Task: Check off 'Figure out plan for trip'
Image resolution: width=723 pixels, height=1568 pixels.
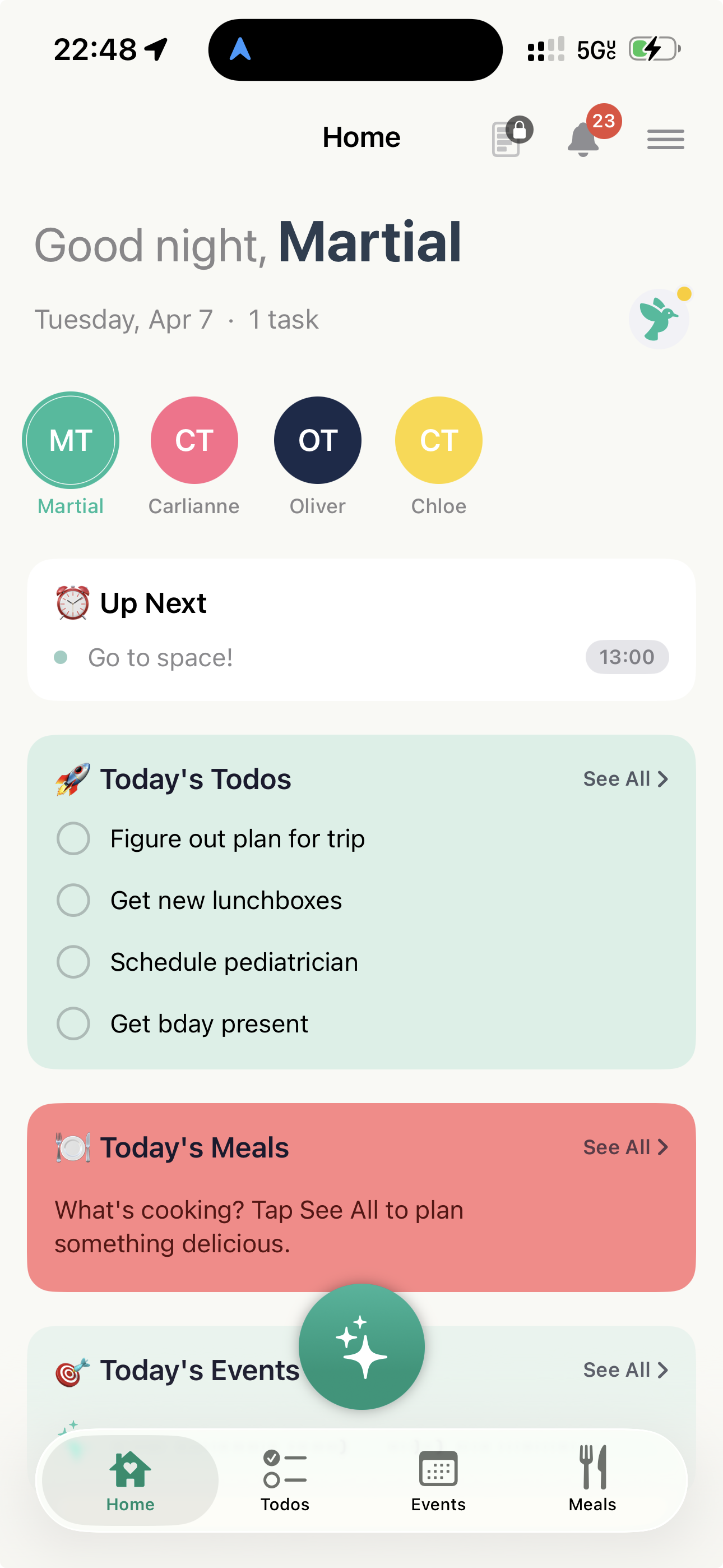Action: tap(73, 838)
